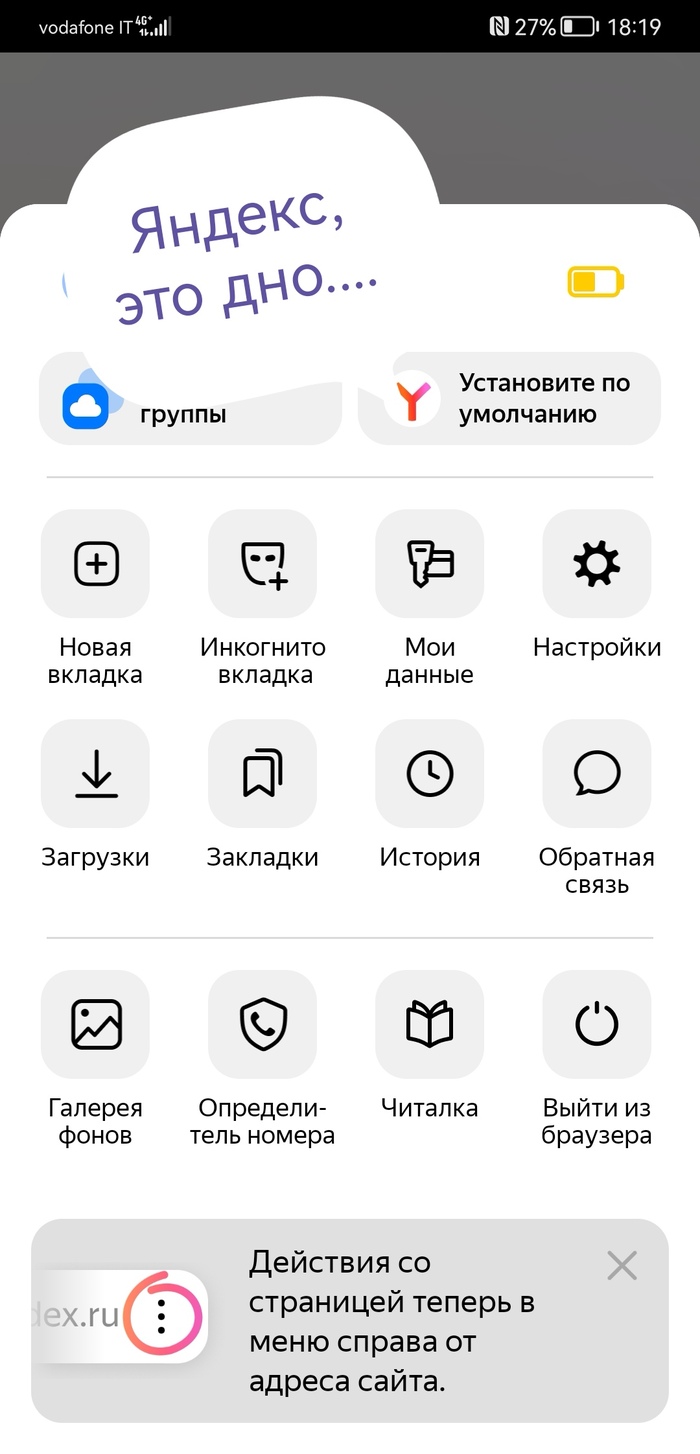Open the cloud группы card
Screen dimensions: 700x1454
pos(190,410)
